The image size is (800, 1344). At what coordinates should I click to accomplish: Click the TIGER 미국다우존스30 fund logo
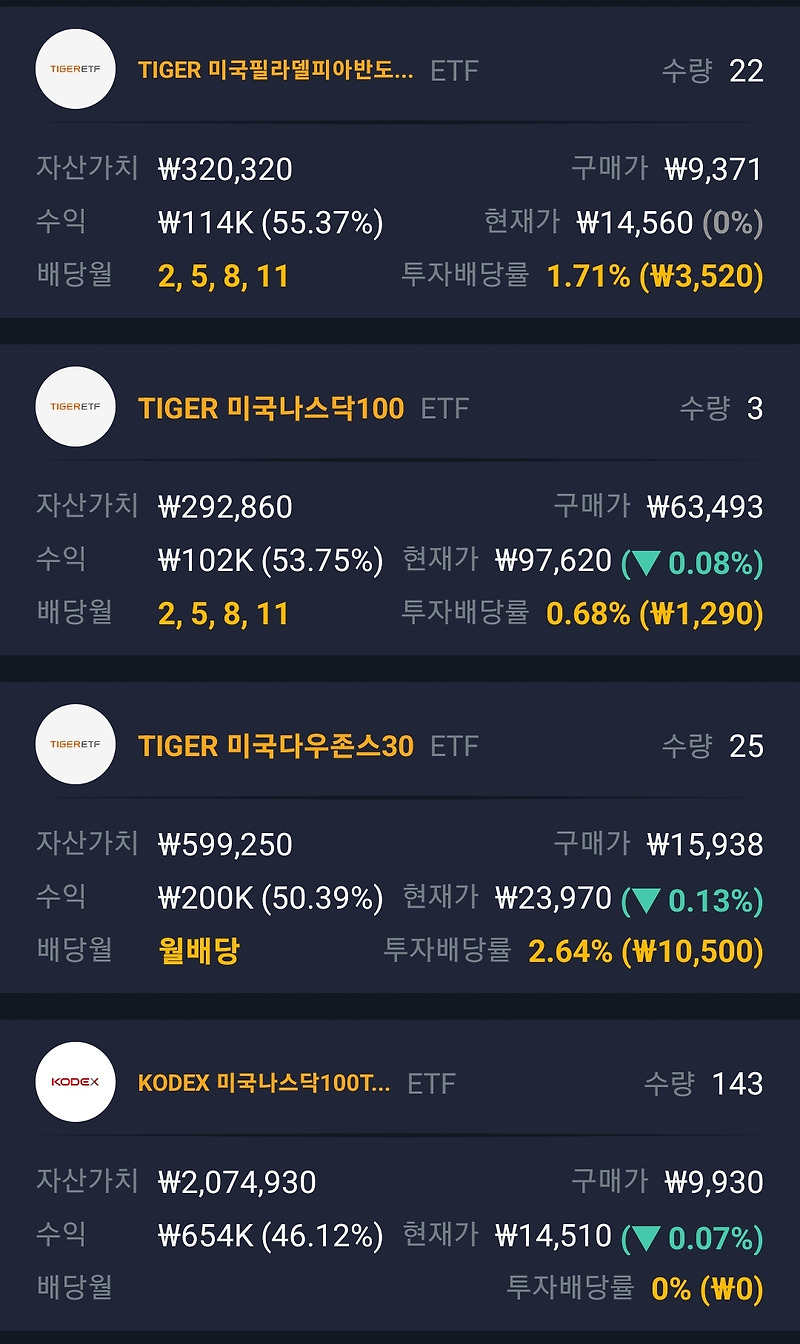[74, 745]
